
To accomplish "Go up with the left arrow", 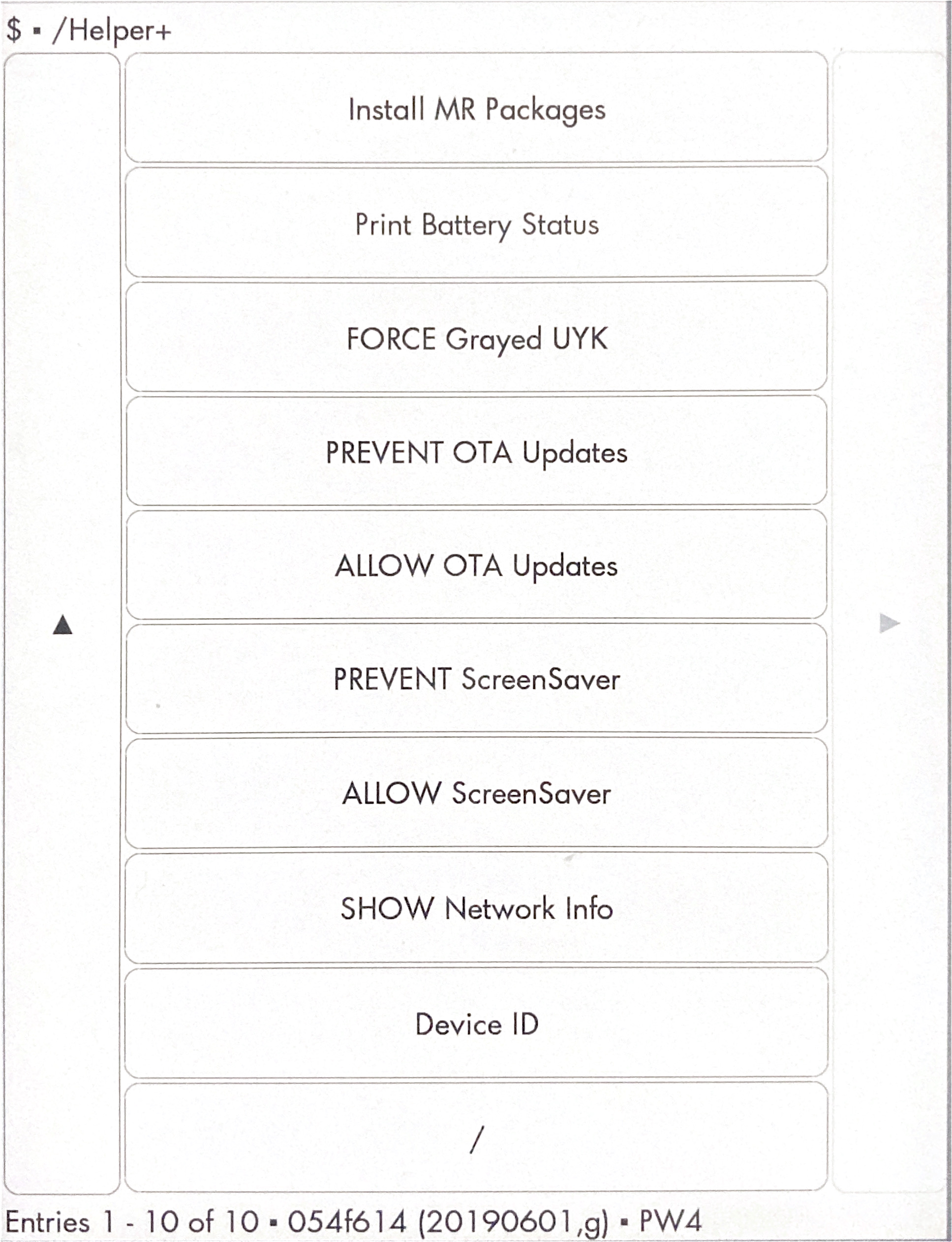I will click(x=62, y=624).
